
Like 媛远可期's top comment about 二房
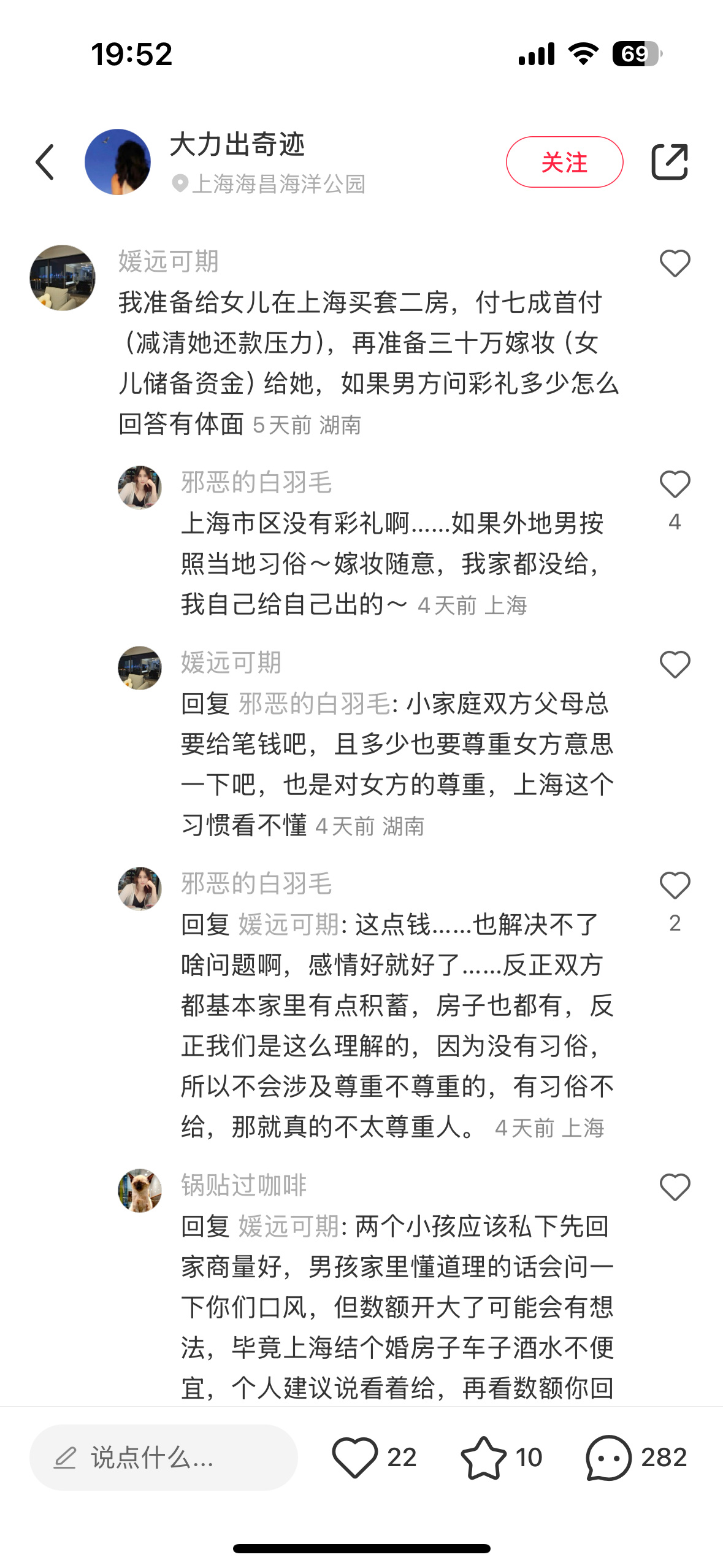[675, 264]
